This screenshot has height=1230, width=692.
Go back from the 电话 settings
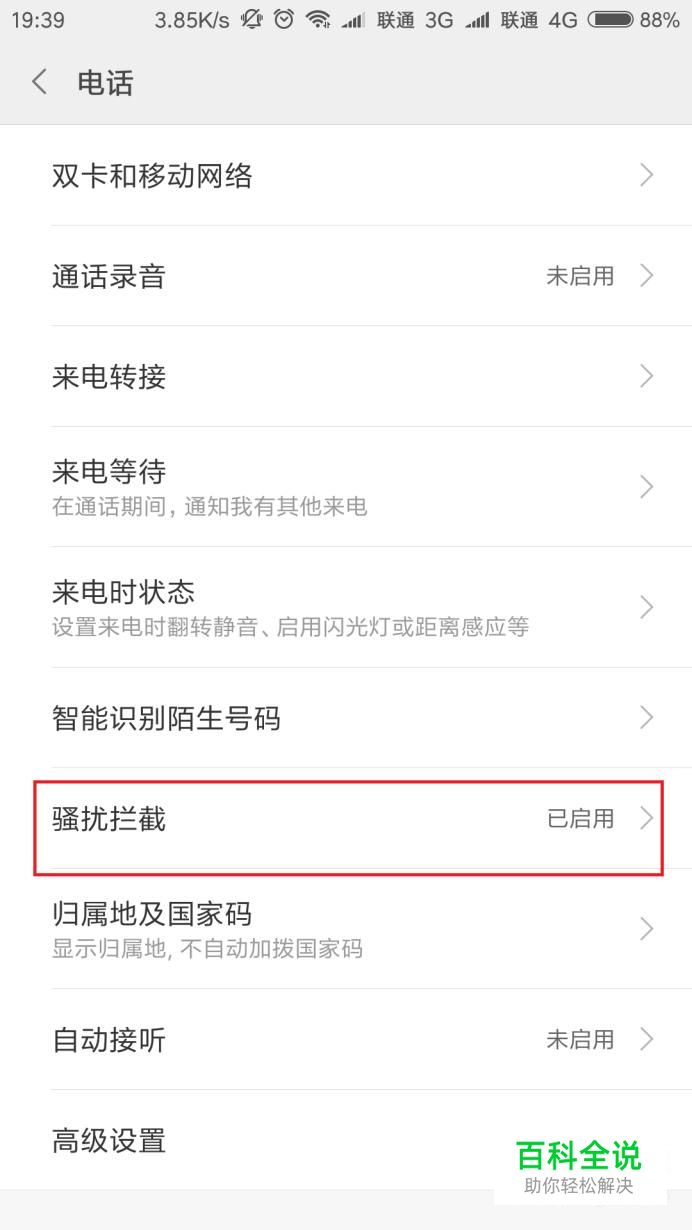click(40, 82)
